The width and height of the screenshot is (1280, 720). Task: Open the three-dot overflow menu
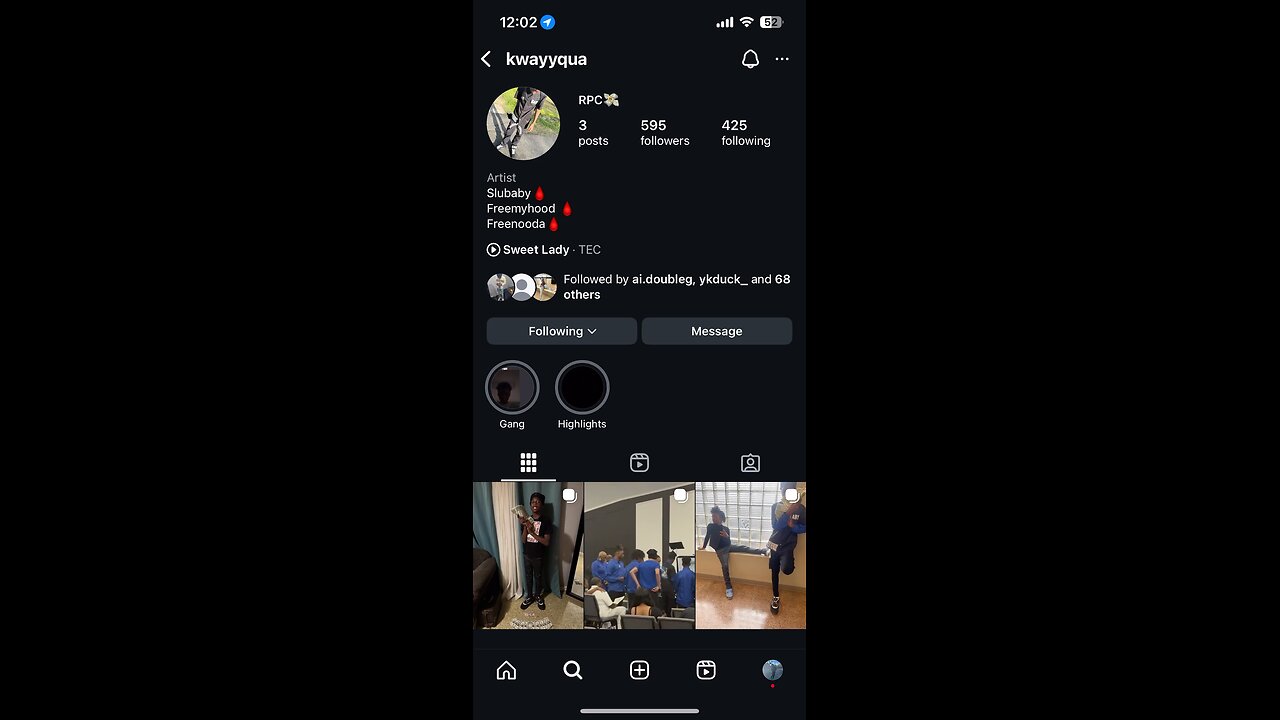pos(782,59)
